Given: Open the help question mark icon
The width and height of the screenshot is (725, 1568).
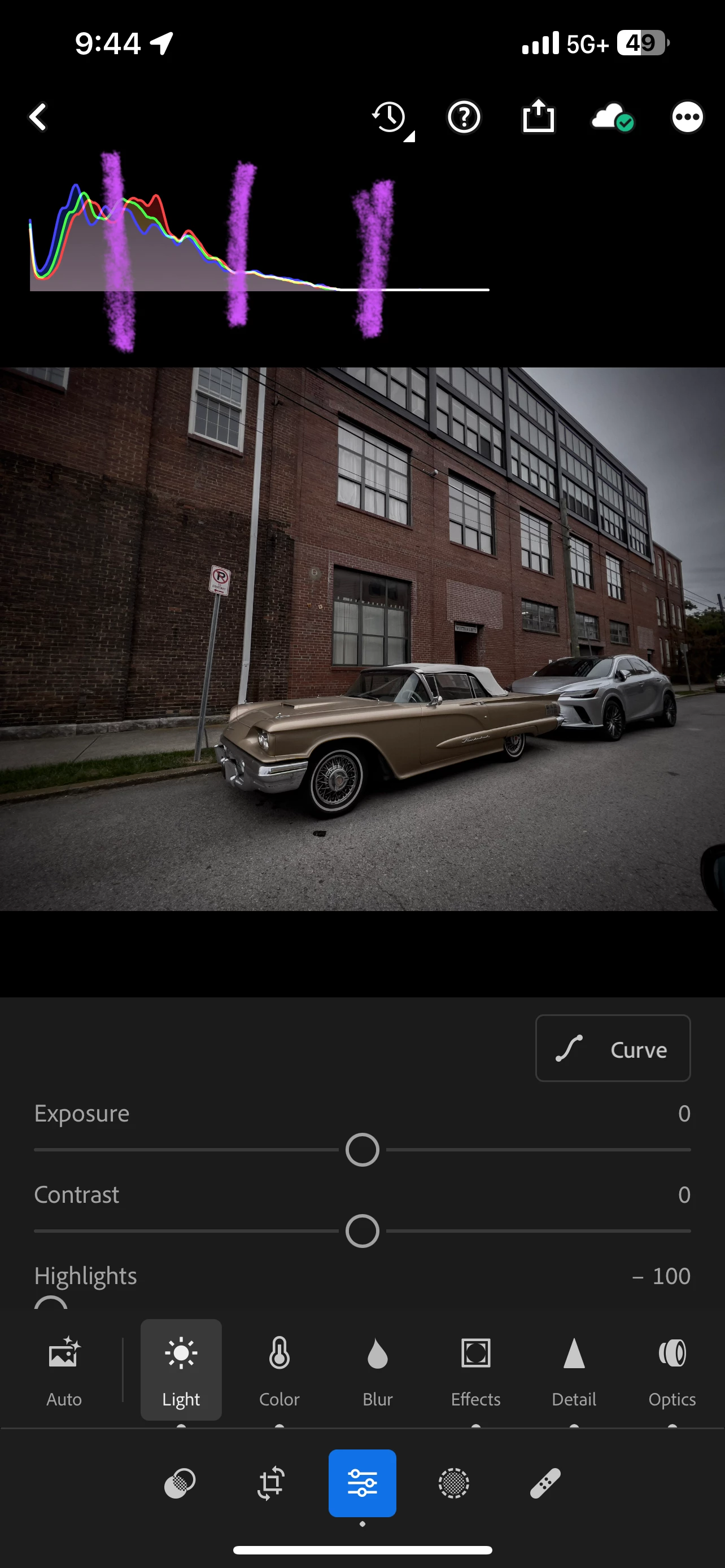Looking at the screenshot, I should [x=464, y=117].
